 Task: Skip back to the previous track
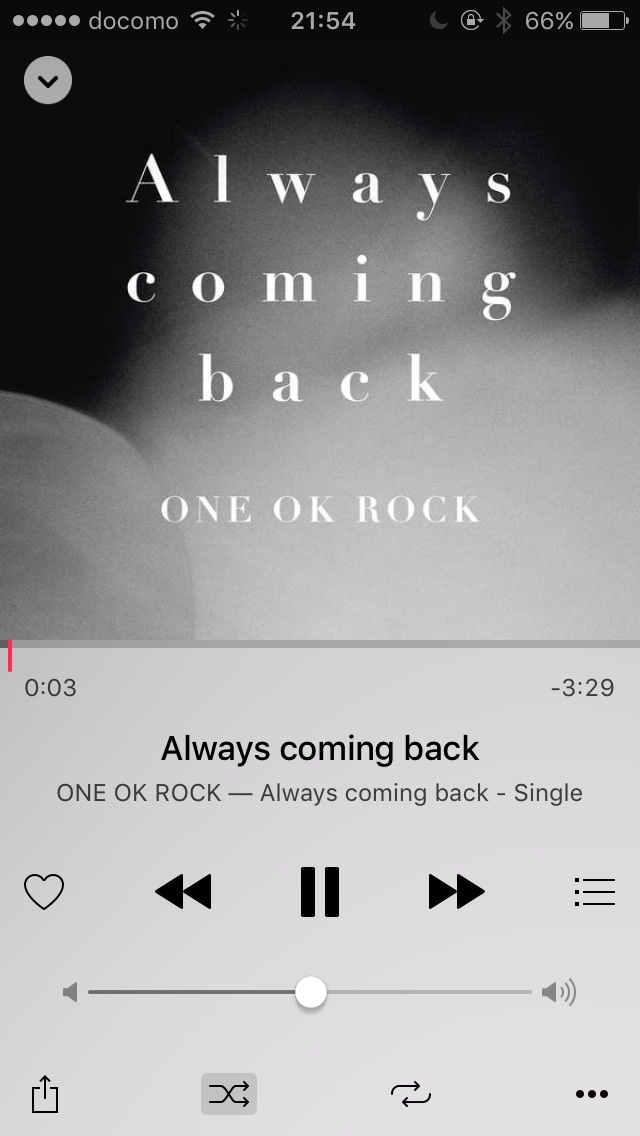(x=183, y=891)
